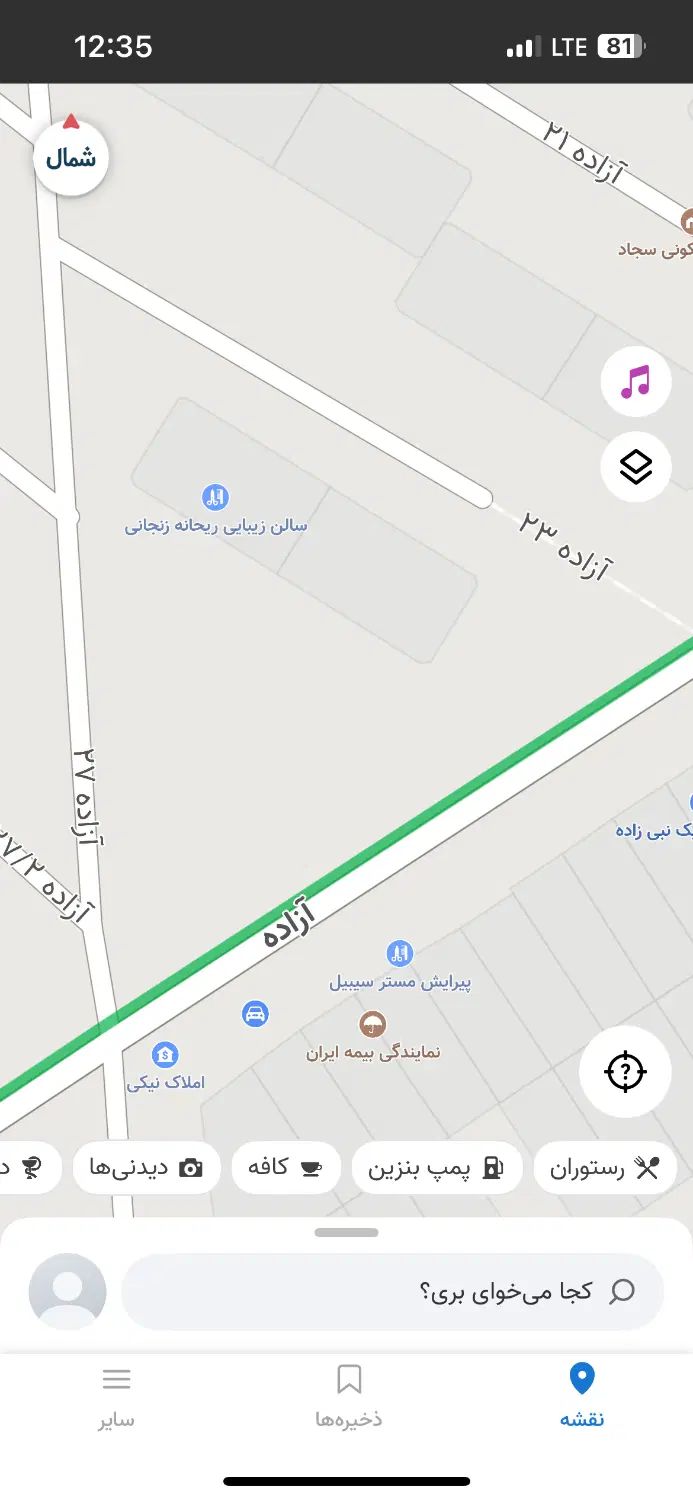Expand the bottom sheet handle
Image resolution: width=693 pixels, height=1500 pixels.
coord(346,1232)
